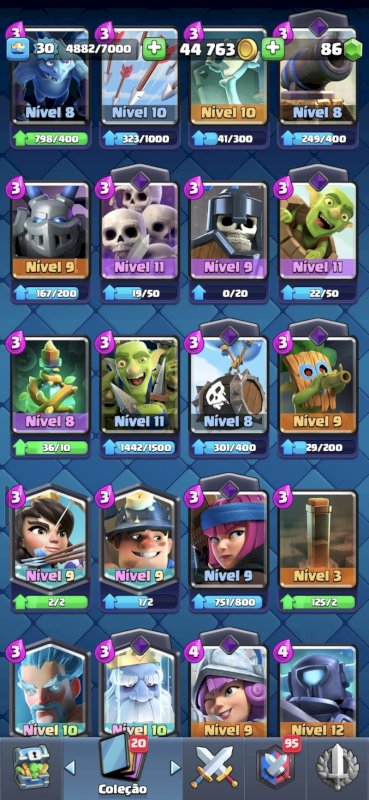Viewport: 369px width, 800px height.
Task: Open the Mega Minion card with 167/200
Action: (50, 241)
